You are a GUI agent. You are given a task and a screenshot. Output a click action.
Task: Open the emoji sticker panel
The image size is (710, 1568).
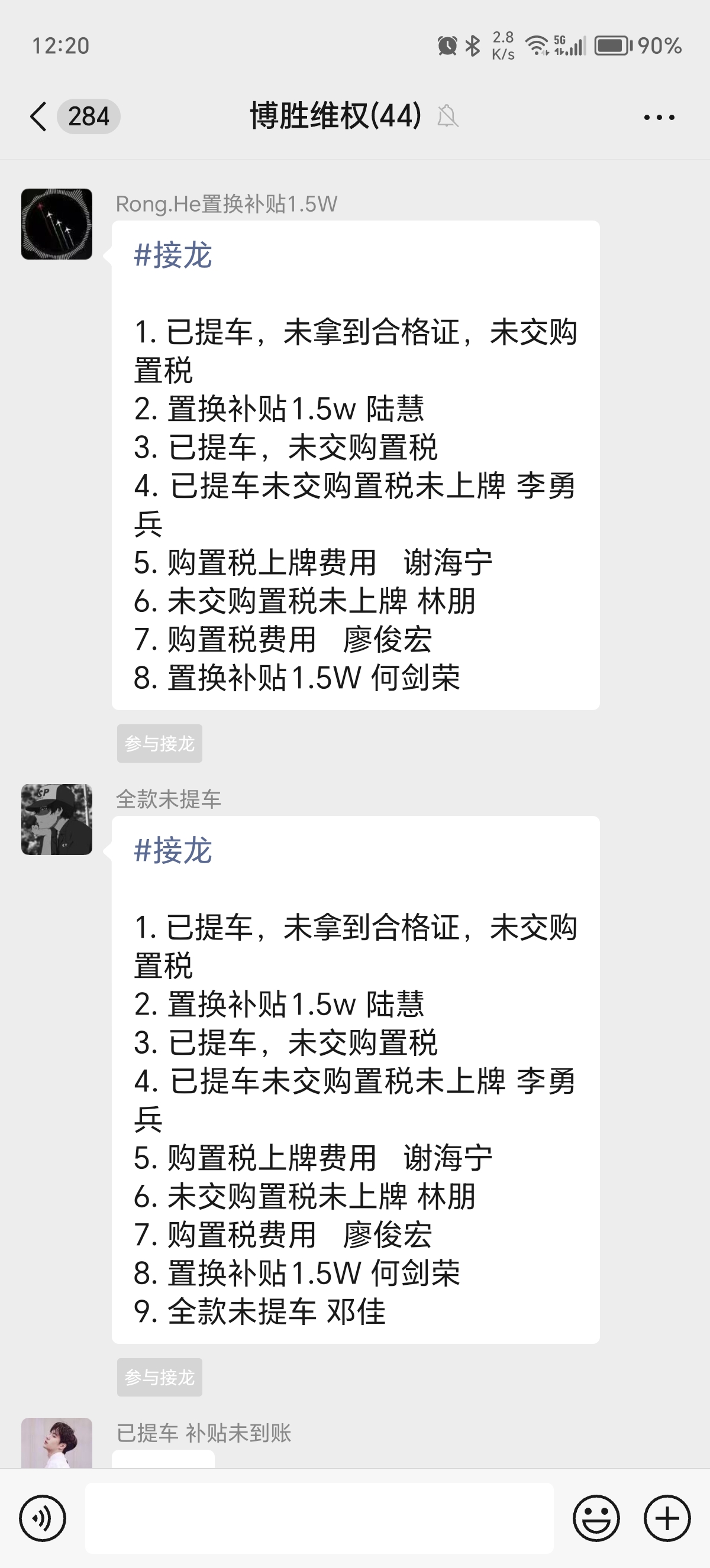point(596,1518)
